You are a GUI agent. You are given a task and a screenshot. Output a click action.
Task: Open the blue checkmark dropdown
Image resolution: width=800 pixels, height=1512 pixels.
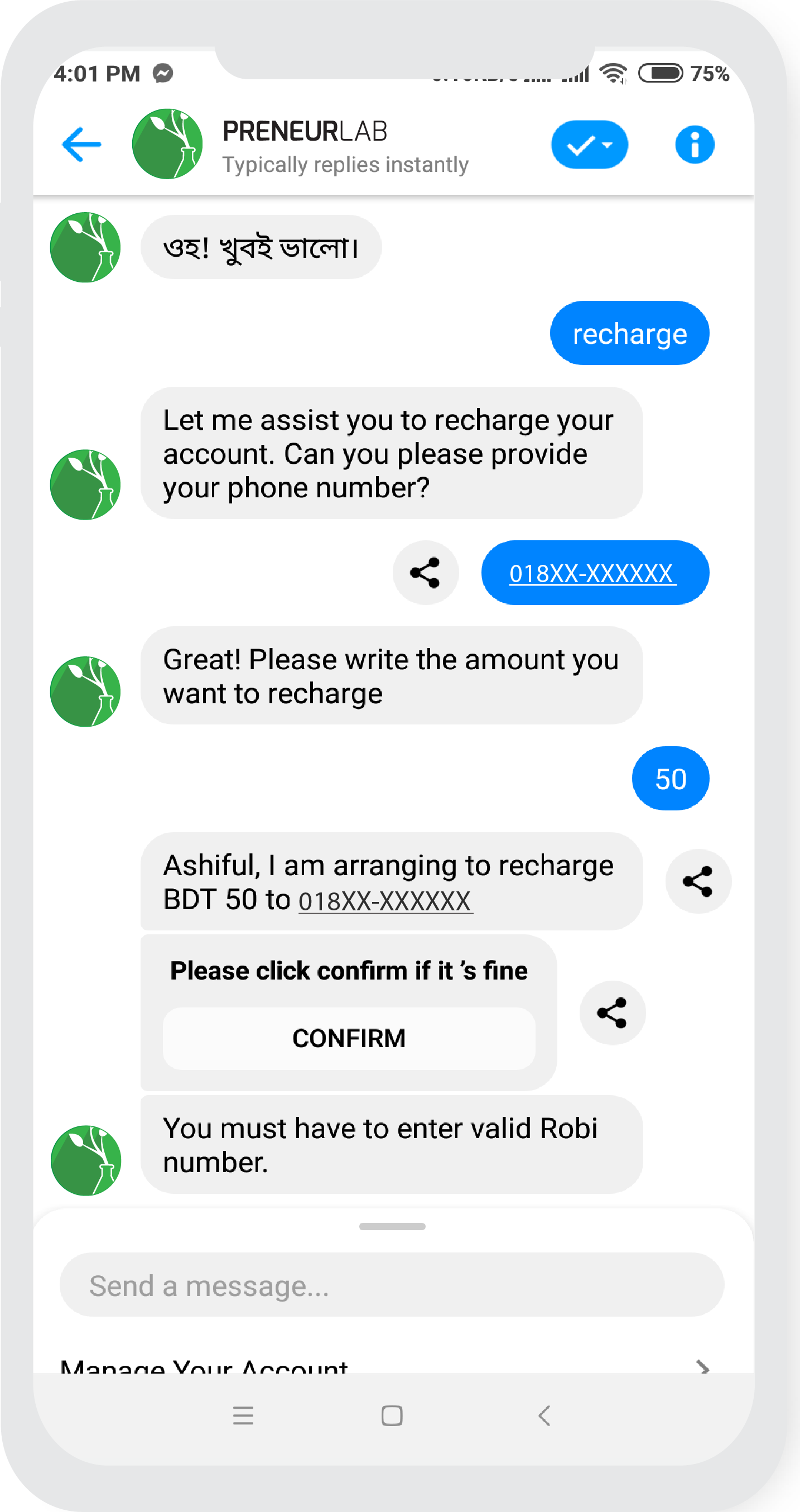[589, 145]
